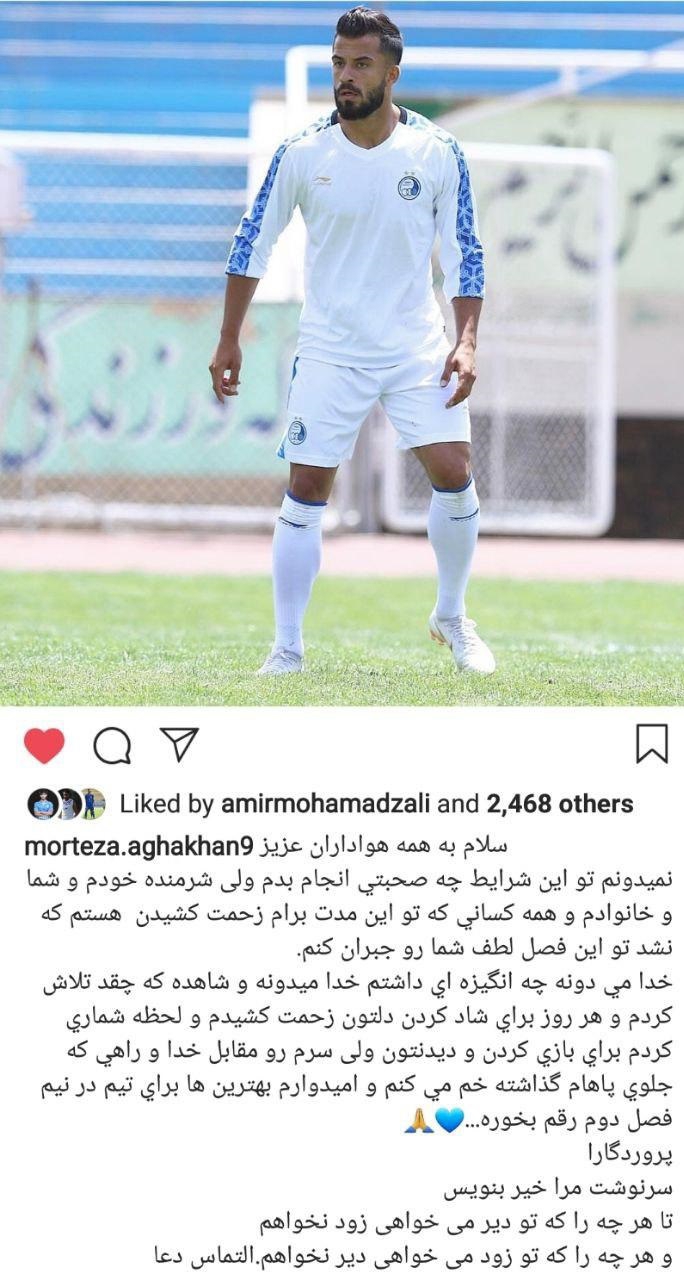Unlike the post via the red heart
This screenshot has width=684, height=1280.
tap(43, 746)
